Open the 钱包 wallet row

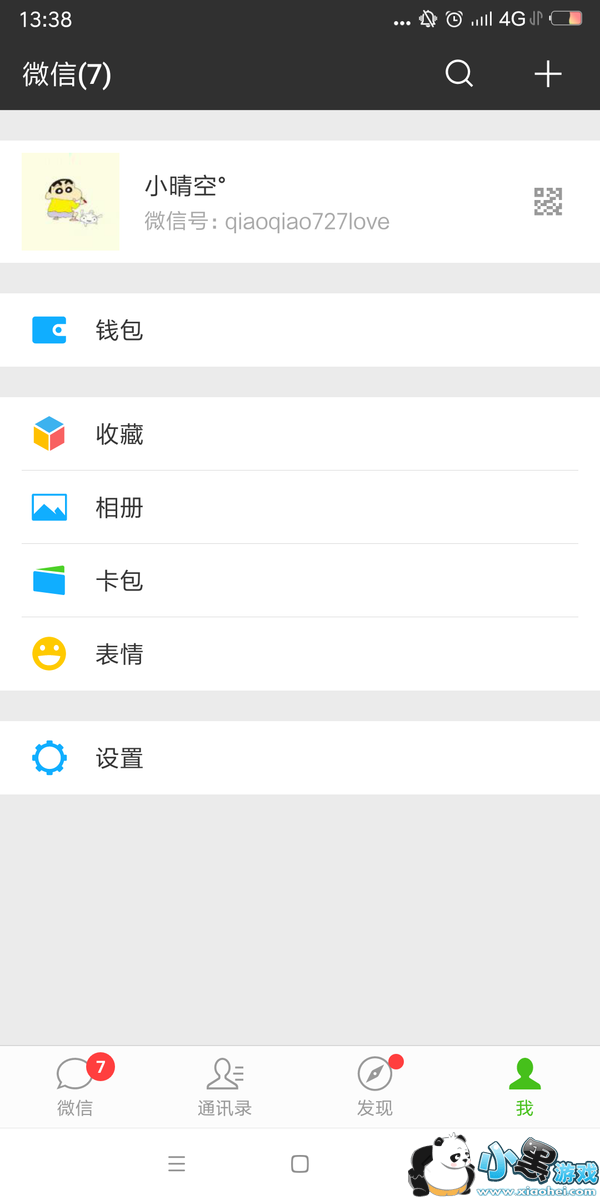pos(300,330)
